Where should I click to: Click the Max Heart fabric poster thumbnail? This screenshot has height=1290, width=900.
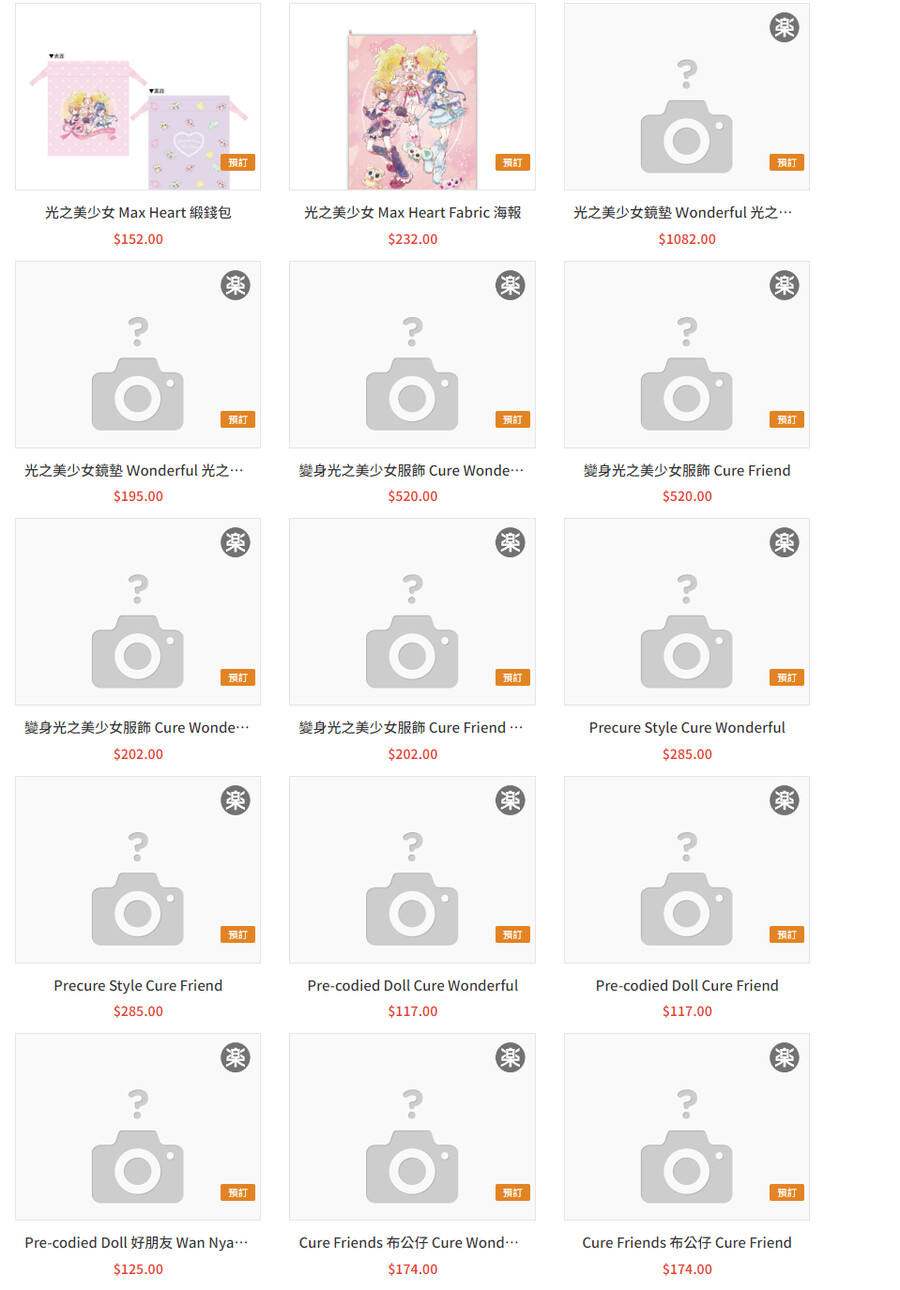412,95
